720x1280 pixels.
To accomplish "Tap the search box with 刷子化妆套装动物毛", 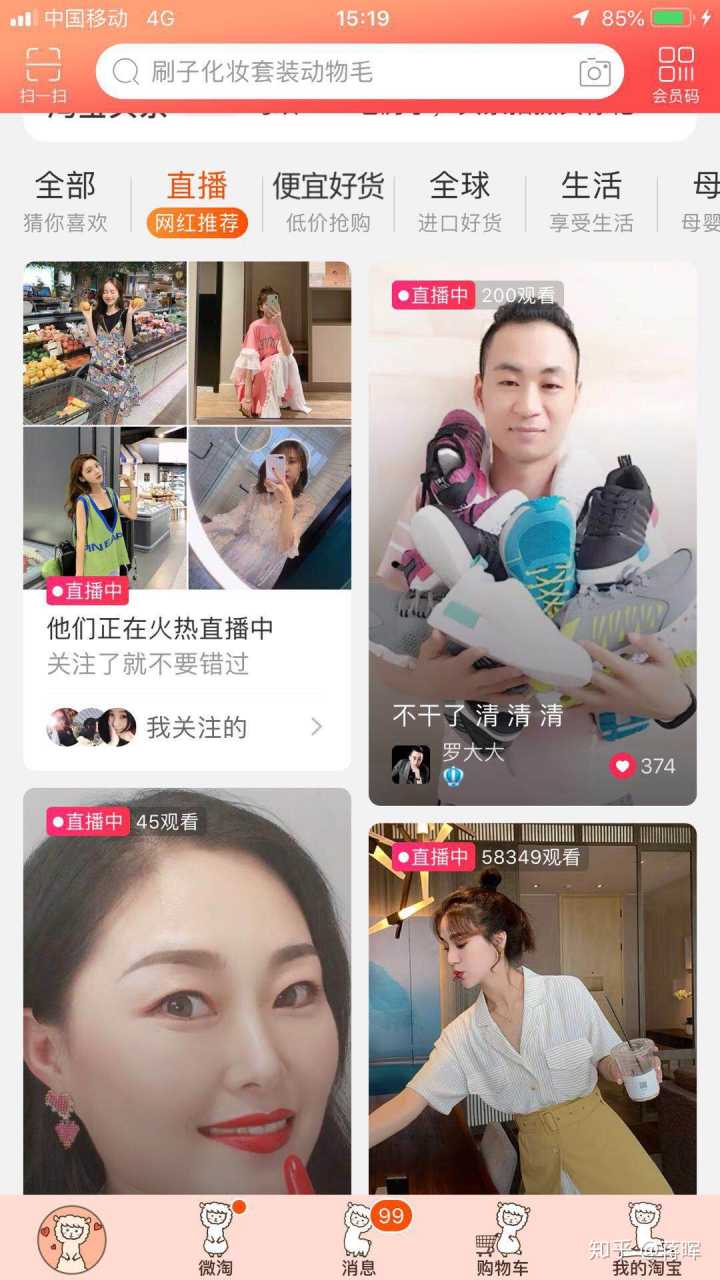I will [340, 72].
